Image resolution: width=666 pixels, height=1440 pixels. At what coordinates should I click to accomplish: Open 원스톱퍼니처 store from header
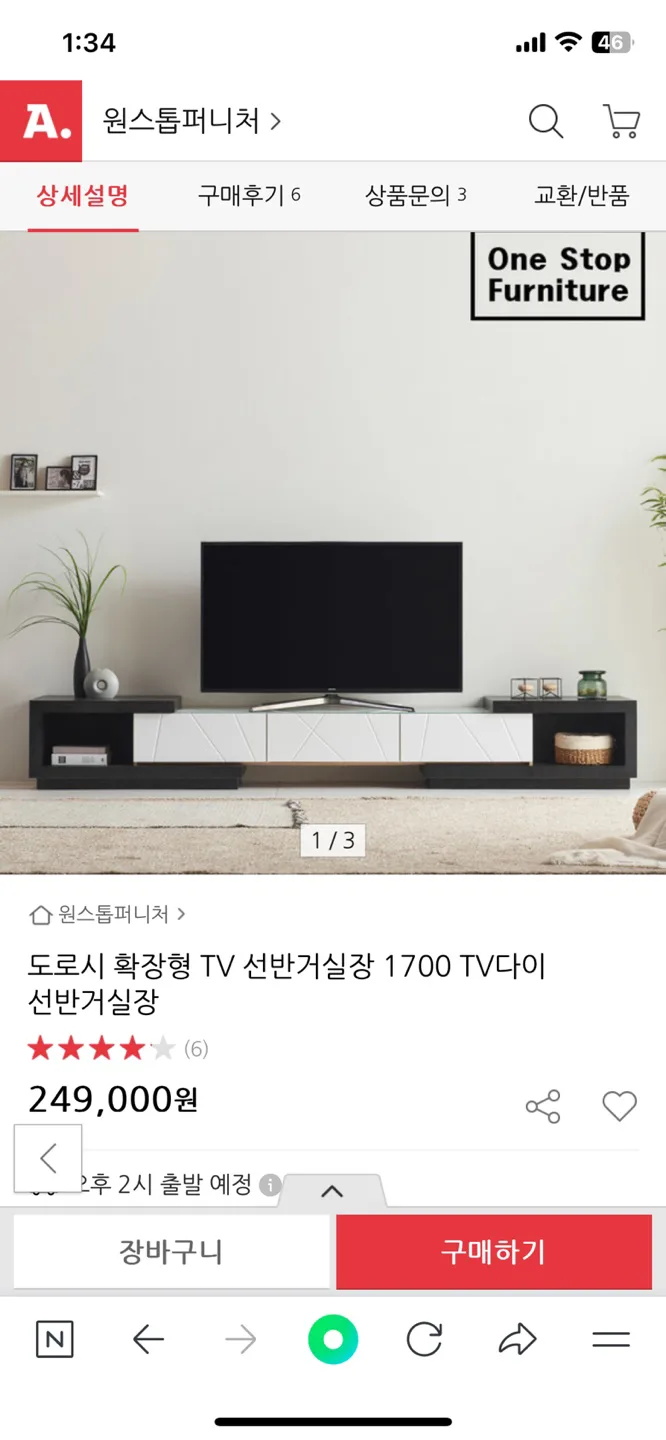(191, 122)
